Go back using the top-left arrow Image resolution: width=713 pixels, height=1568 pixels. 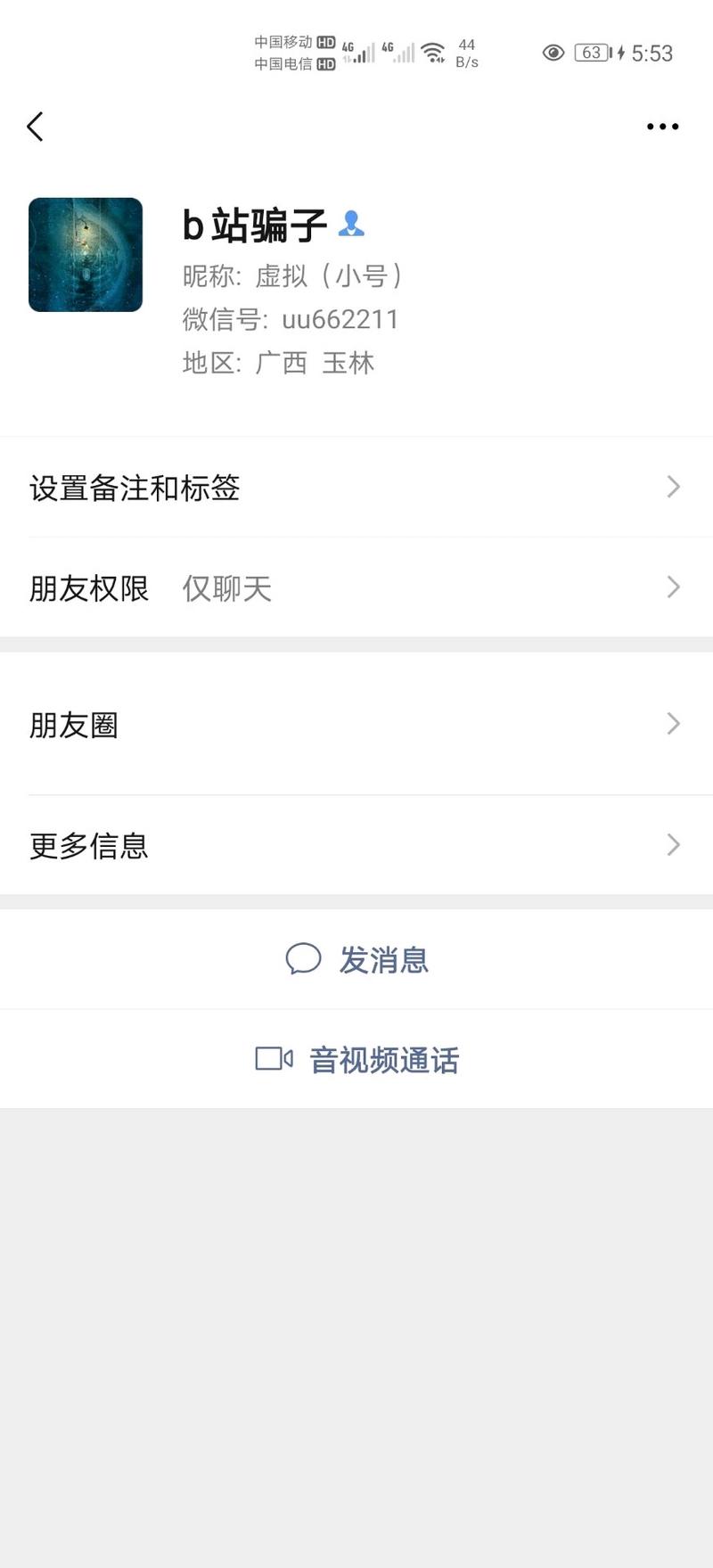pos(36,127)
